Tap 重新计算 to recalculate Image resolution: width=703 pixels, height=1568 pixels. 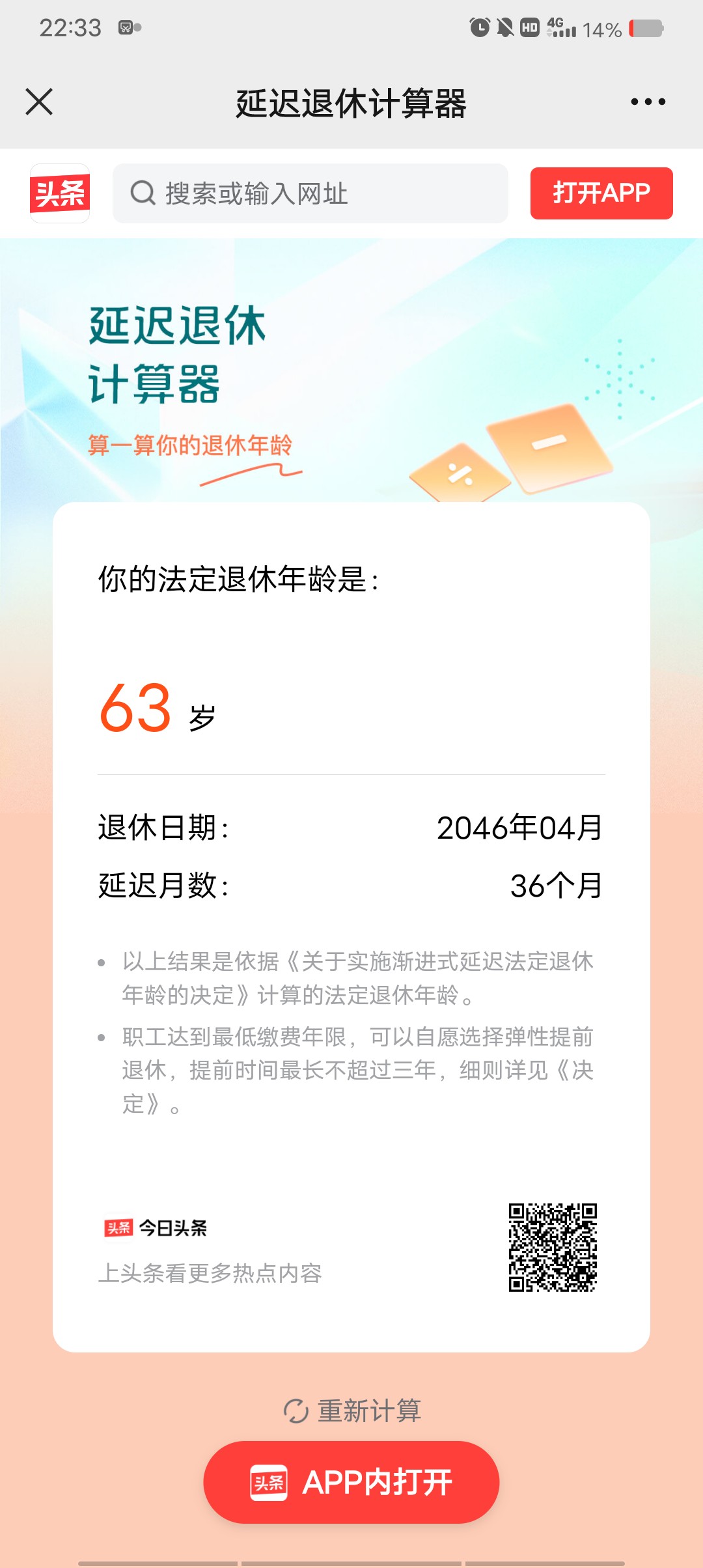pyautogui.click(x=352, y=1411)
